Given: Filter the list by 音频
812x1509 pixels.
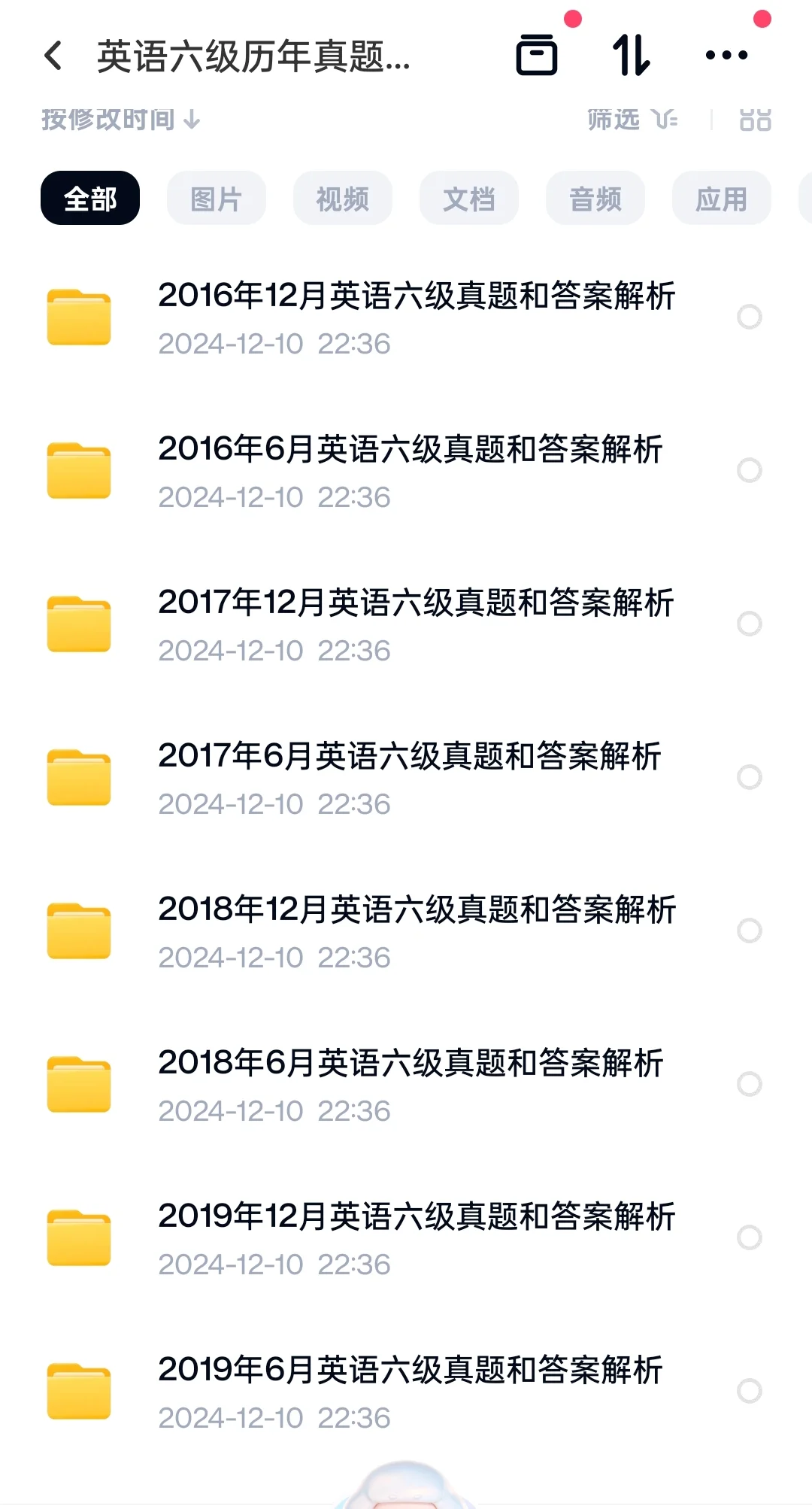Looking at the screenshot, I should point(595,199).
